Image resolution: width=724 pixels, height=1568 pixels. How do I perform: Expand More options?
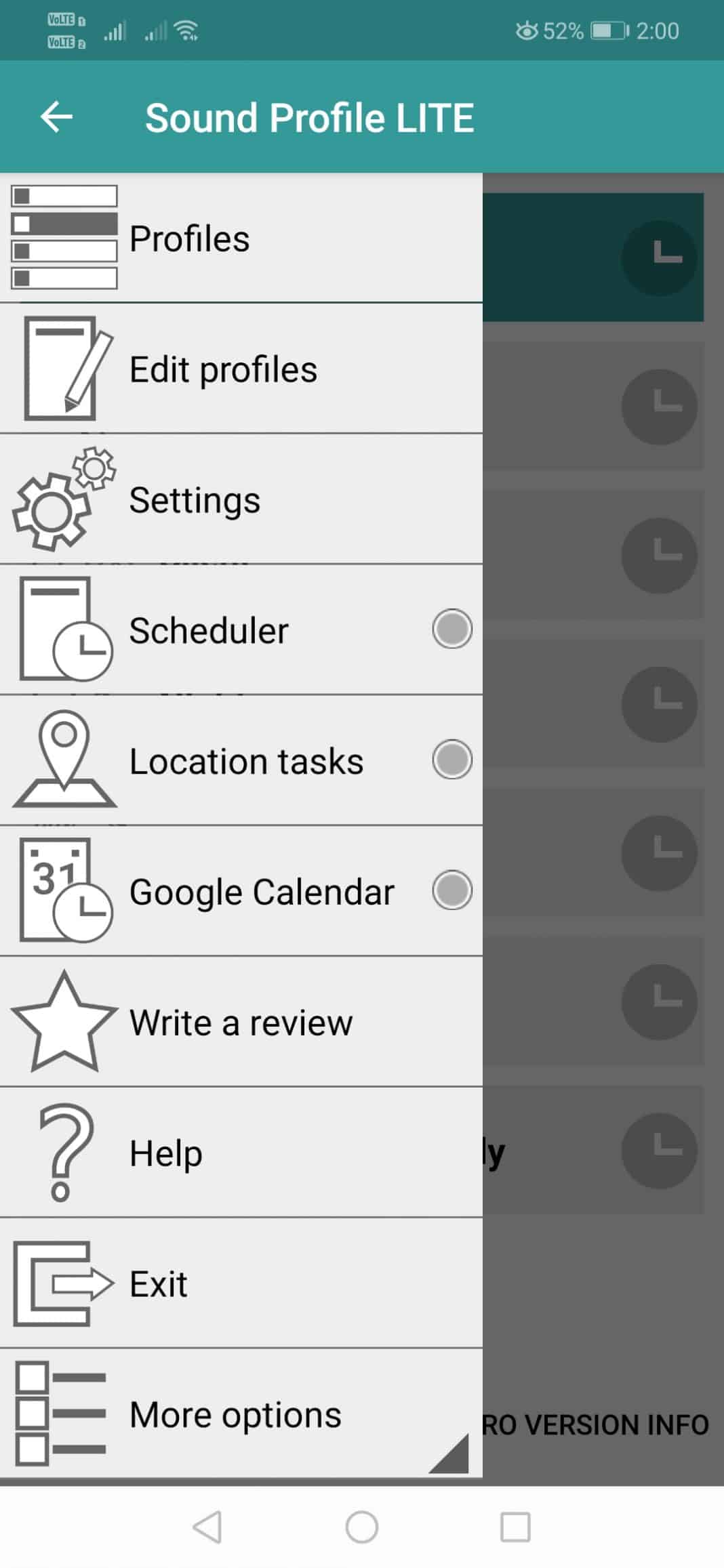235,1415
